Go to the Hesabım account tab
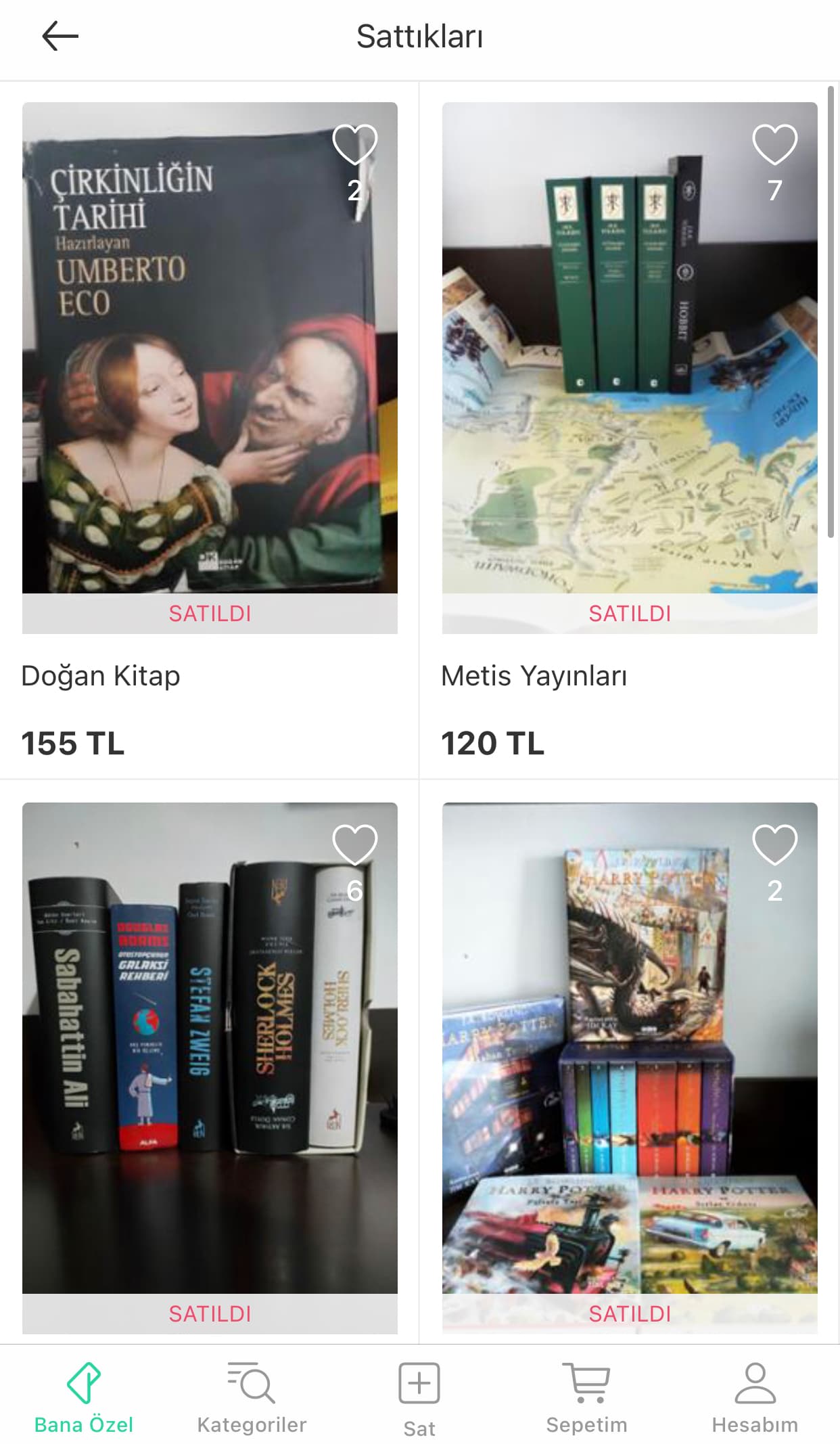This screenshot has height=1444, width=840. pyautogui.click(x=755, y=1398)
